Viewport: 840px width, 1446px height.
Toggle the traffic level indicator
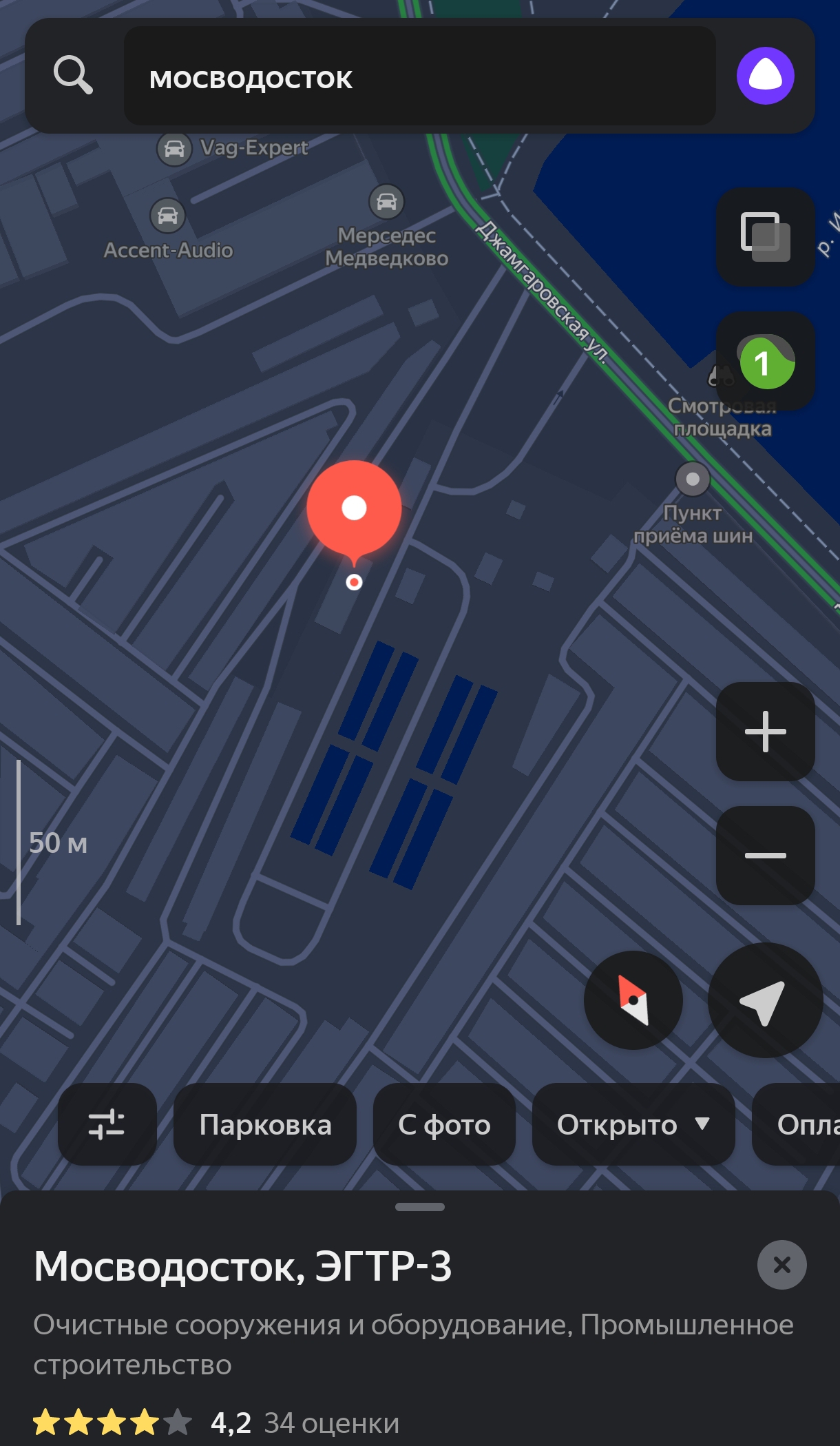click(x=766, y=362)
